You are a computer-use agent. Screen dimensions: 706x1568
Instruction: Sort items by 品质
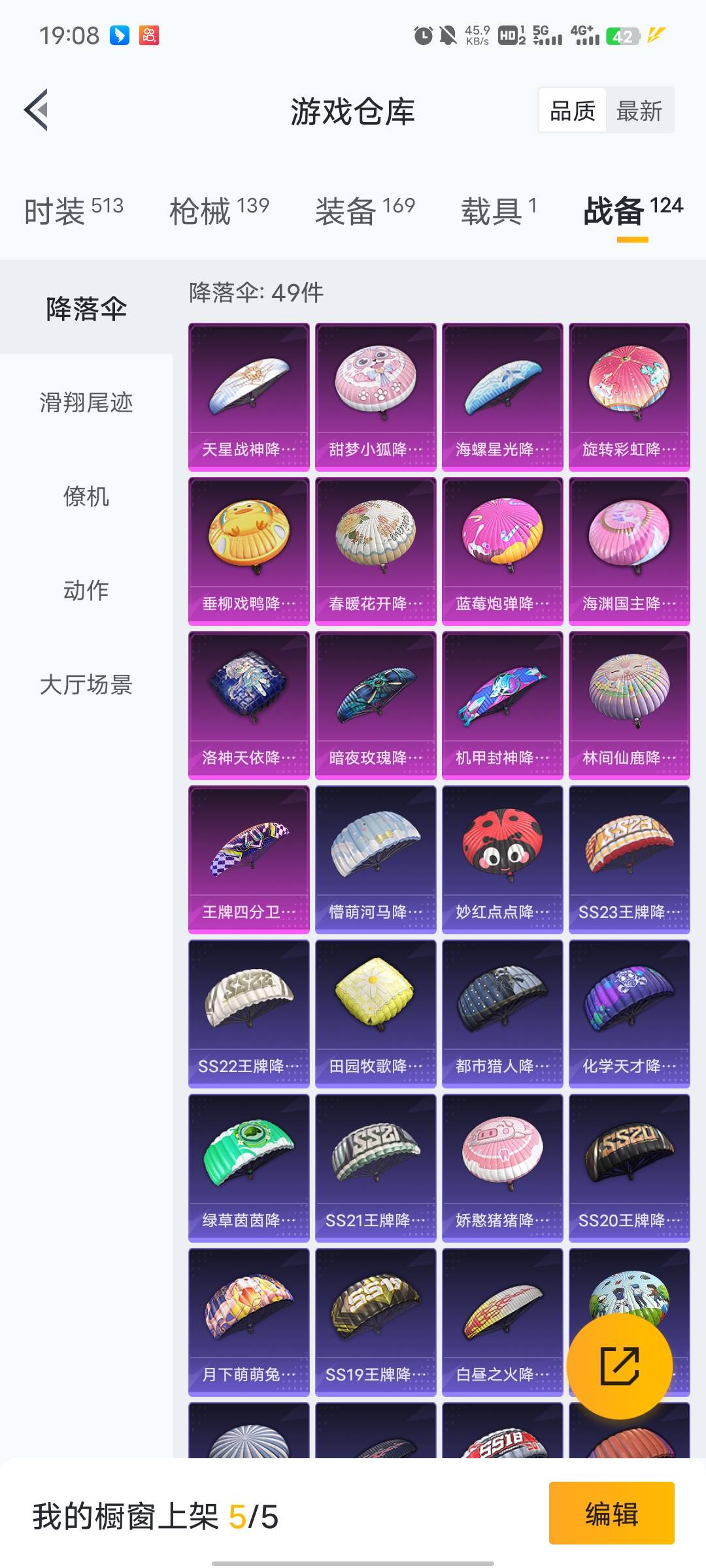pyautogui.click(x=573, y=110)
